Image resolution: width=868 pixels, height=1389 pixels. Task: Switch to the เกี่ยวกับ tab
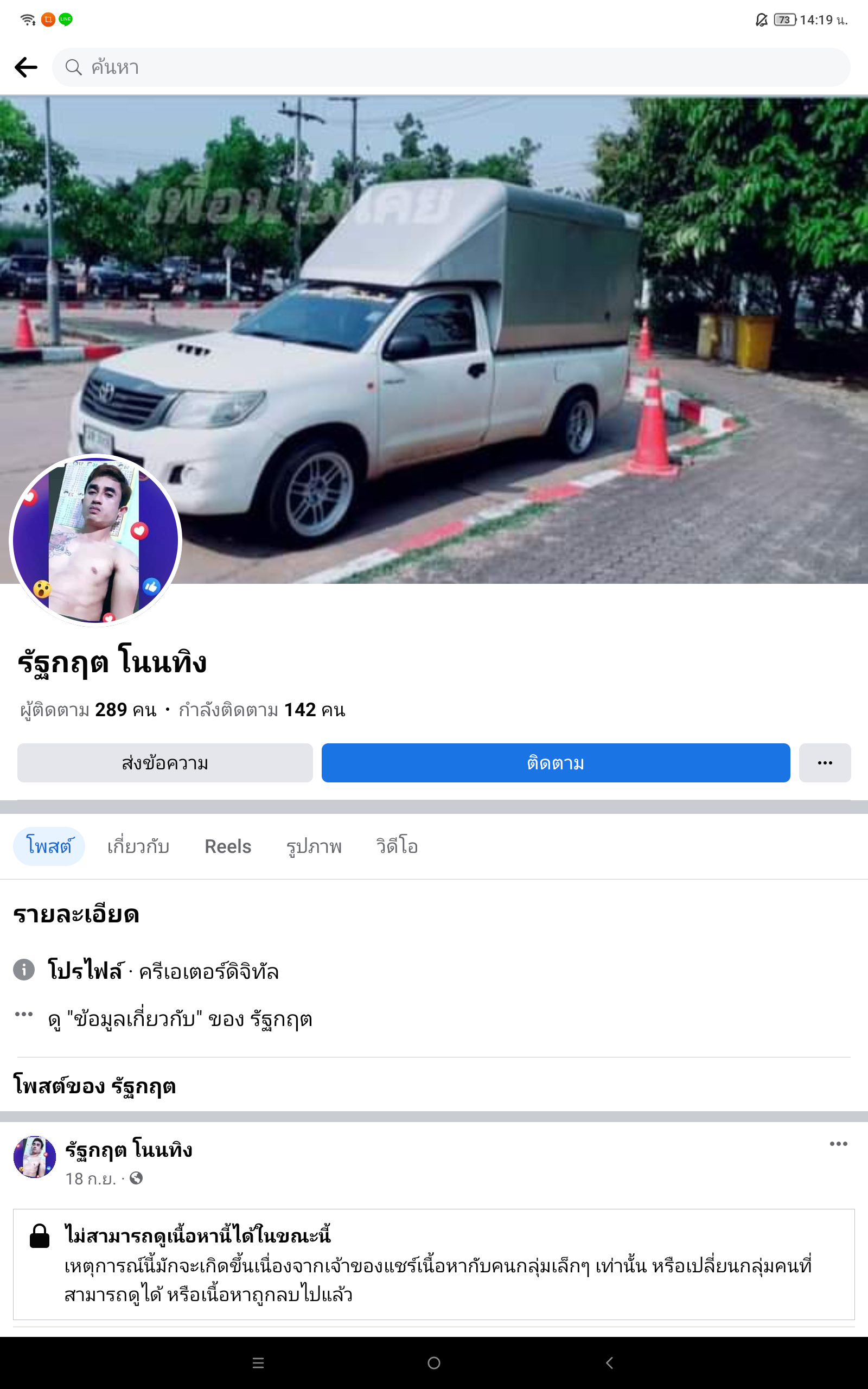(138, 846)
